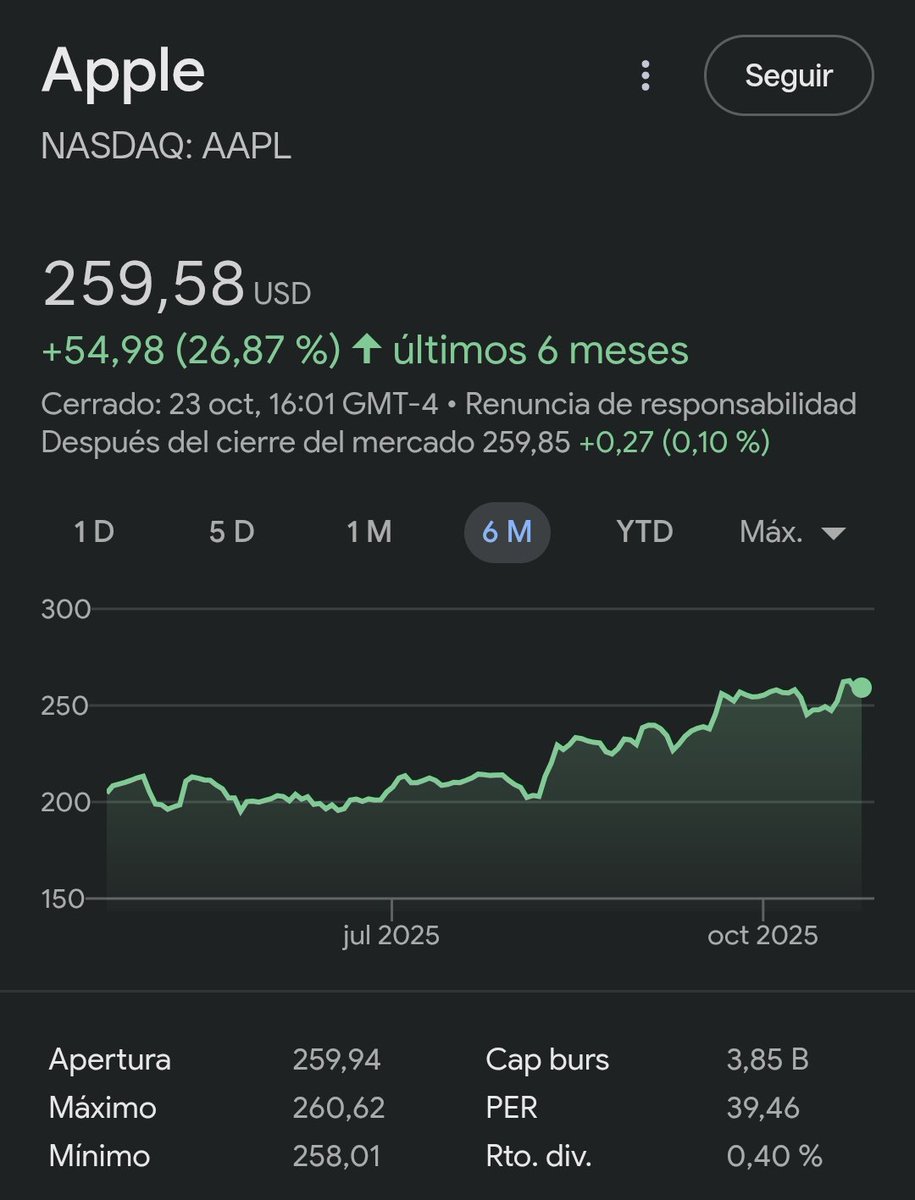Expand the Máx. range dropdown
The width and height of the screenshot is (915, 1200).
[x=792, y=532]
